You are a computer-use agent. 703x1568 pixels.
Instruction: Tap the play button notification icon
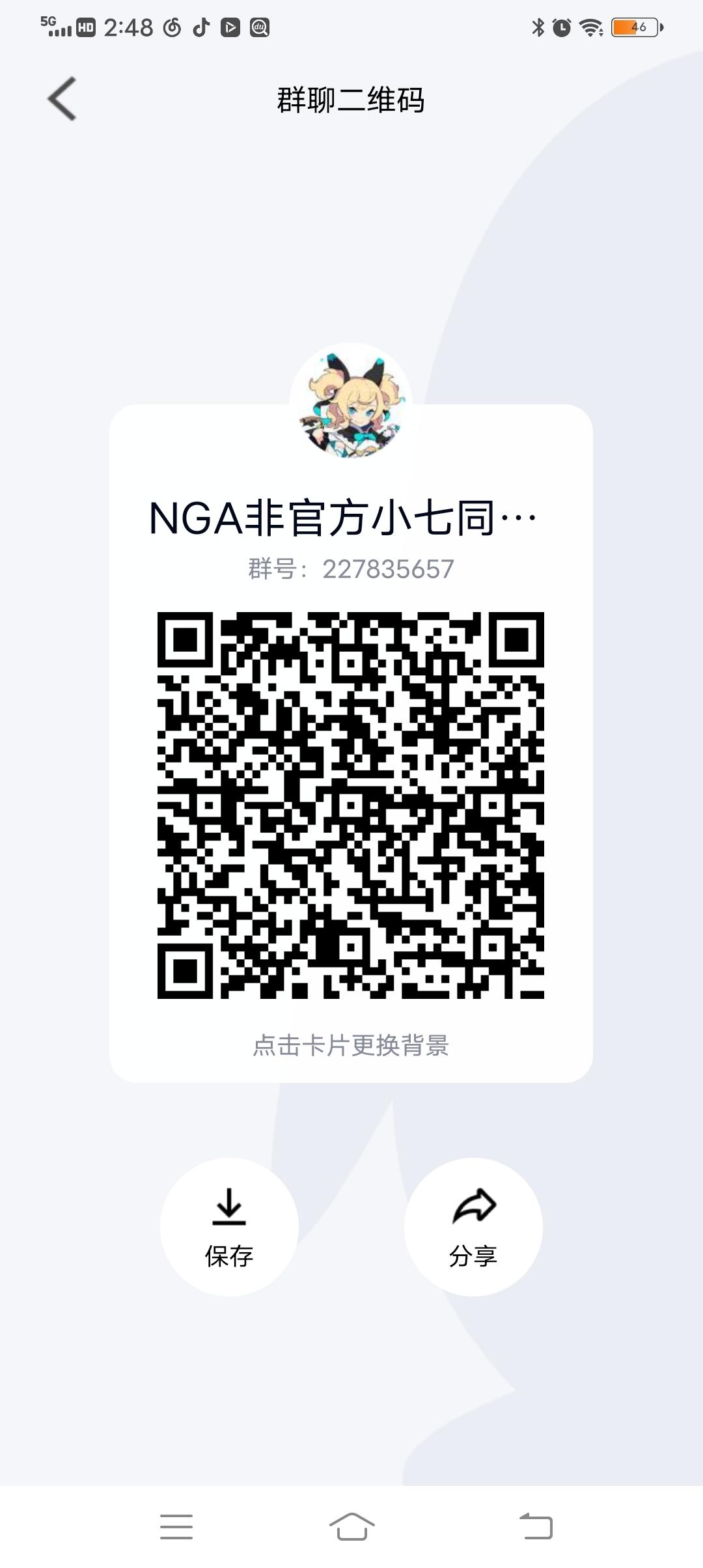(x=230, y=27)
